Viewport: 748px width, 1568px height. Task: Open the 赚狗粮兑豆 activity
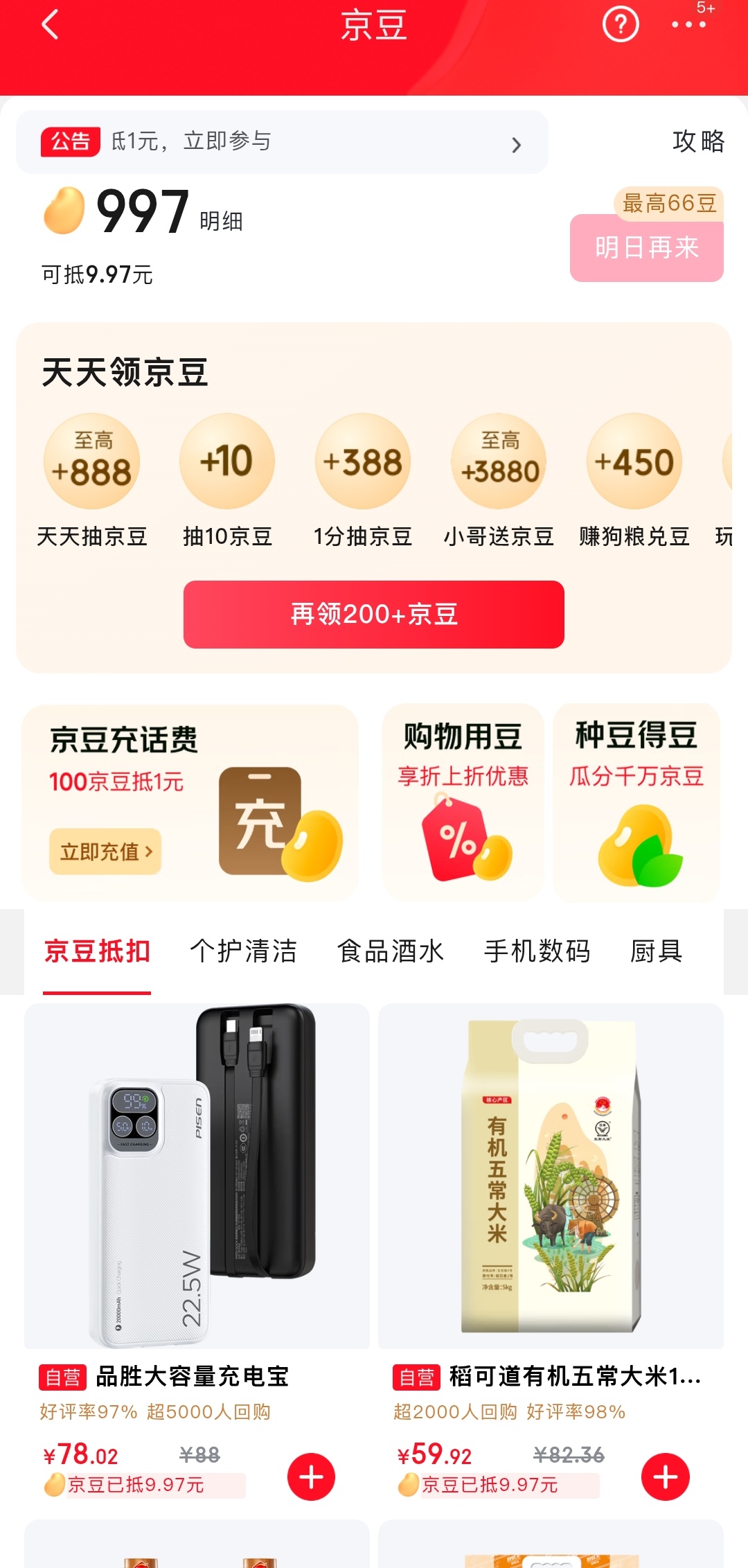(634, 462)
